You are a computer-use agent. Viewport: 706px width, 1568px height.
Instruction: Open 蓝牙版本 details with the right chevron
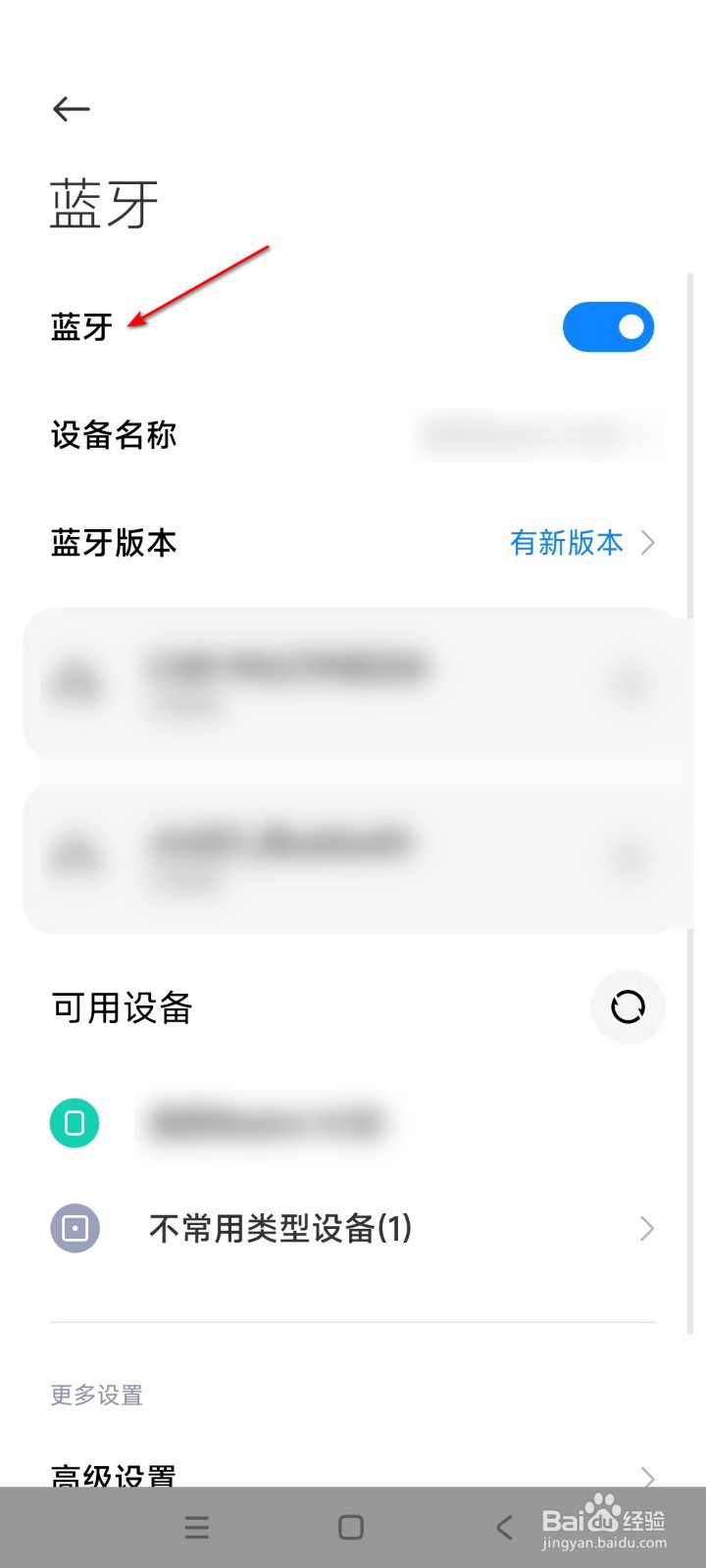tap(648, 543)
